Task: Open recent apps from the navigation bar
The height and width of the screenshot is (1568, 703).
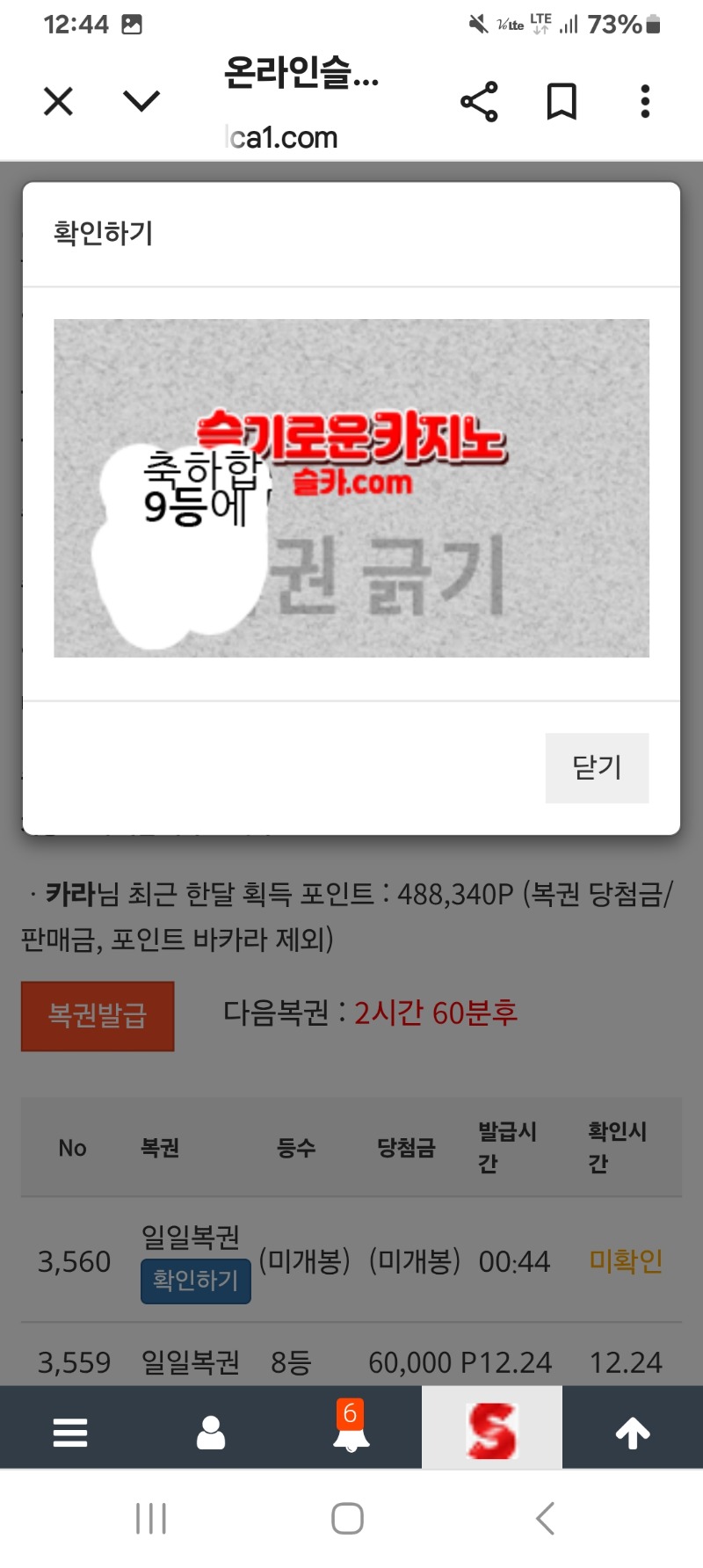Action: tap(151, 1518)
